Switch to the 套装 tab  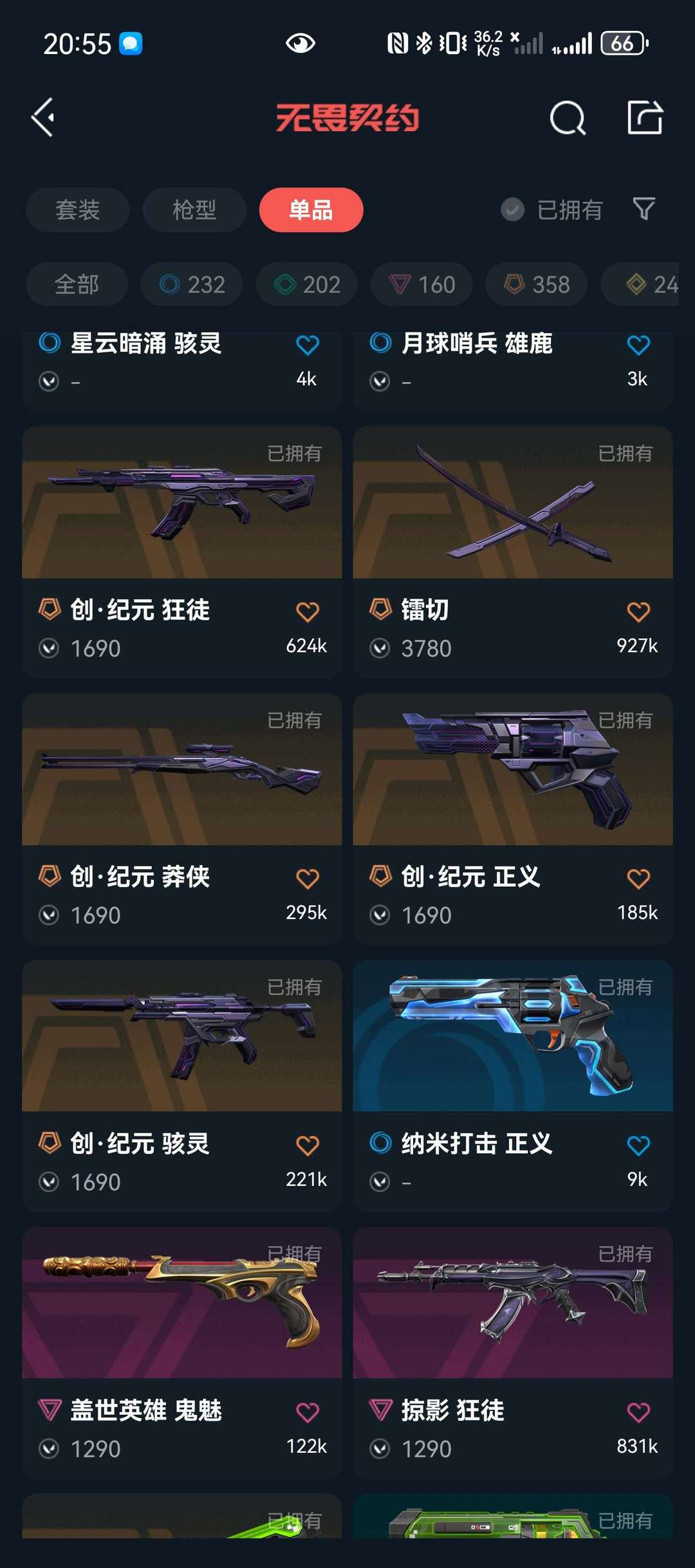click(x=77, y=210)
